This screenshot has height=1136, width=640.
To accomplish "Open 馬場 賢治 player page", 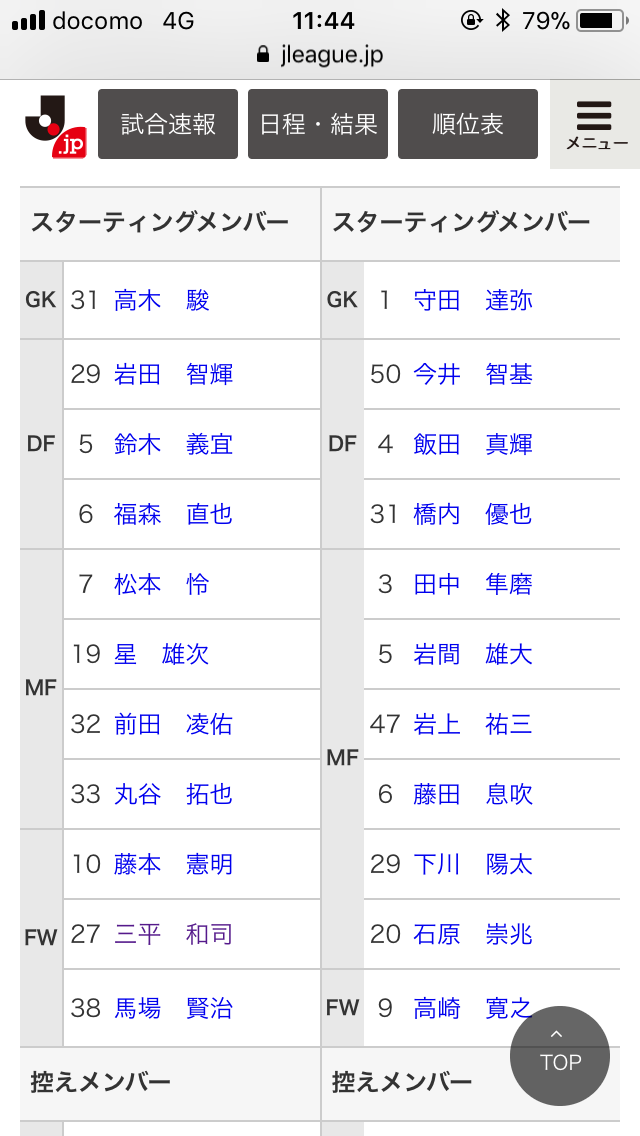I will coord(174,1008).
